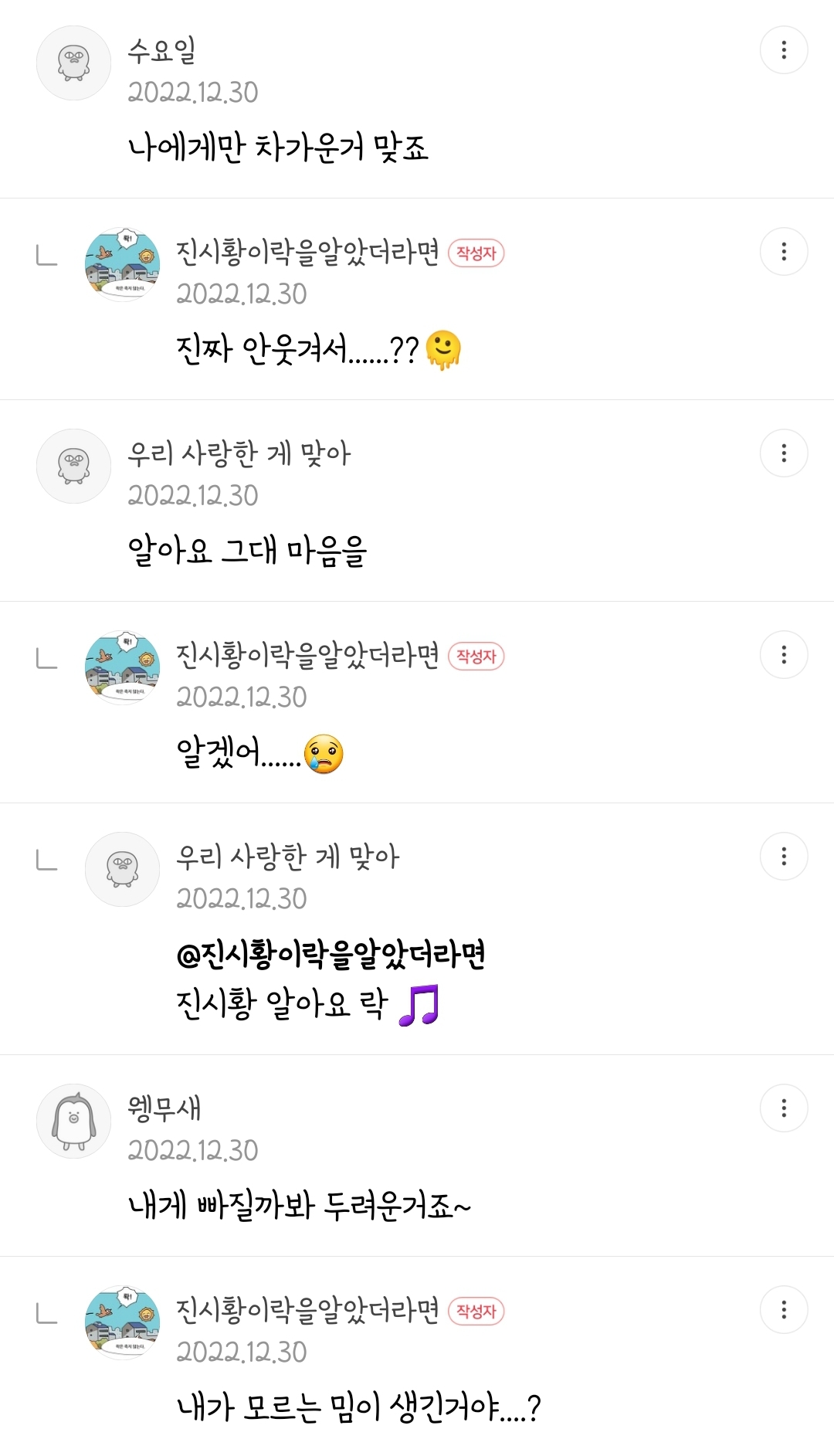Open more options on the '알아요 그대 마음을' comment
834x1456 pixels.
pyautogui.click(x=784, y=453)
